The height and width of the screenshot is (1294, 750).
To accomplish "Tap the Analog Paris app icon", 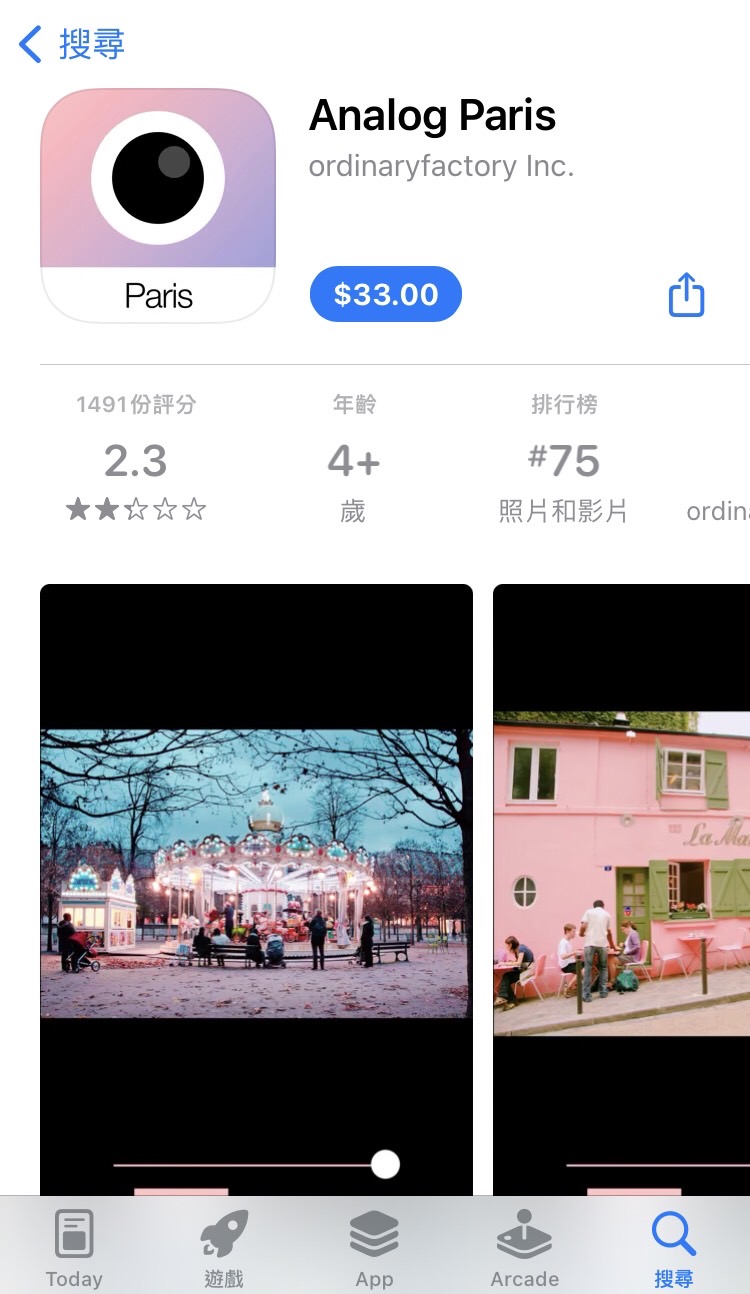I will coord(157,204).
